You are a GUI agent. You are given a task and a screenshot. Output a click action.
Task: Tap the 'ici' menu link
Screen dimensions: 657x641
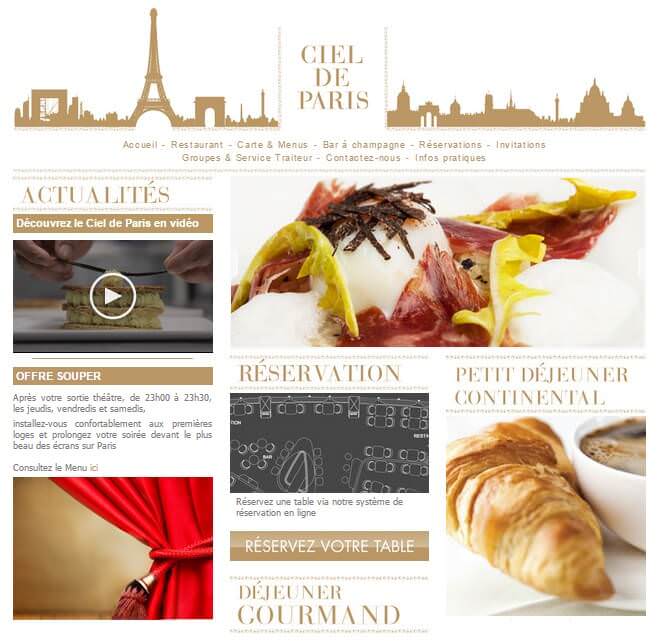pos(94,467)
